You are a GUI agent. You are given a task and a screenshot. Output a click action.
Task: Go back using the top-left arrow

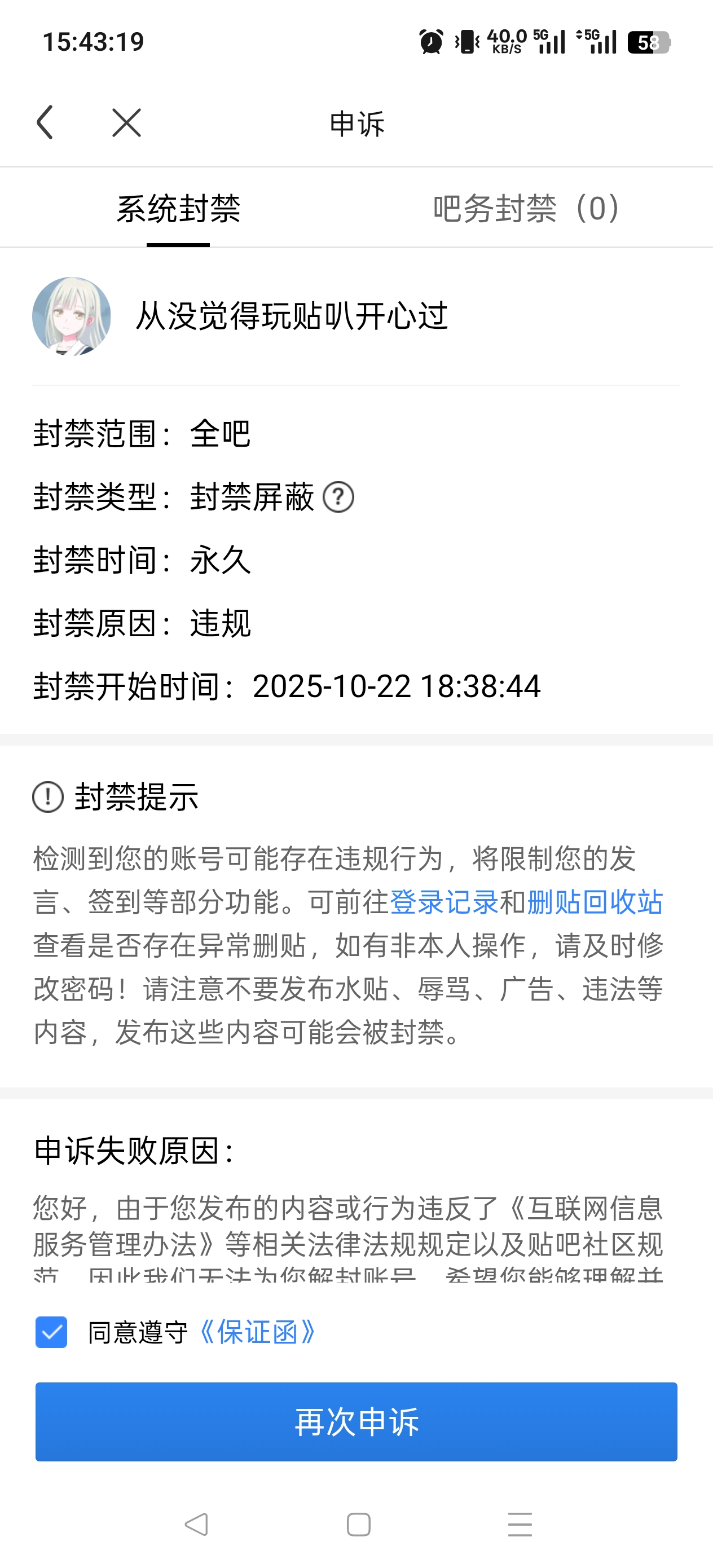46,122
